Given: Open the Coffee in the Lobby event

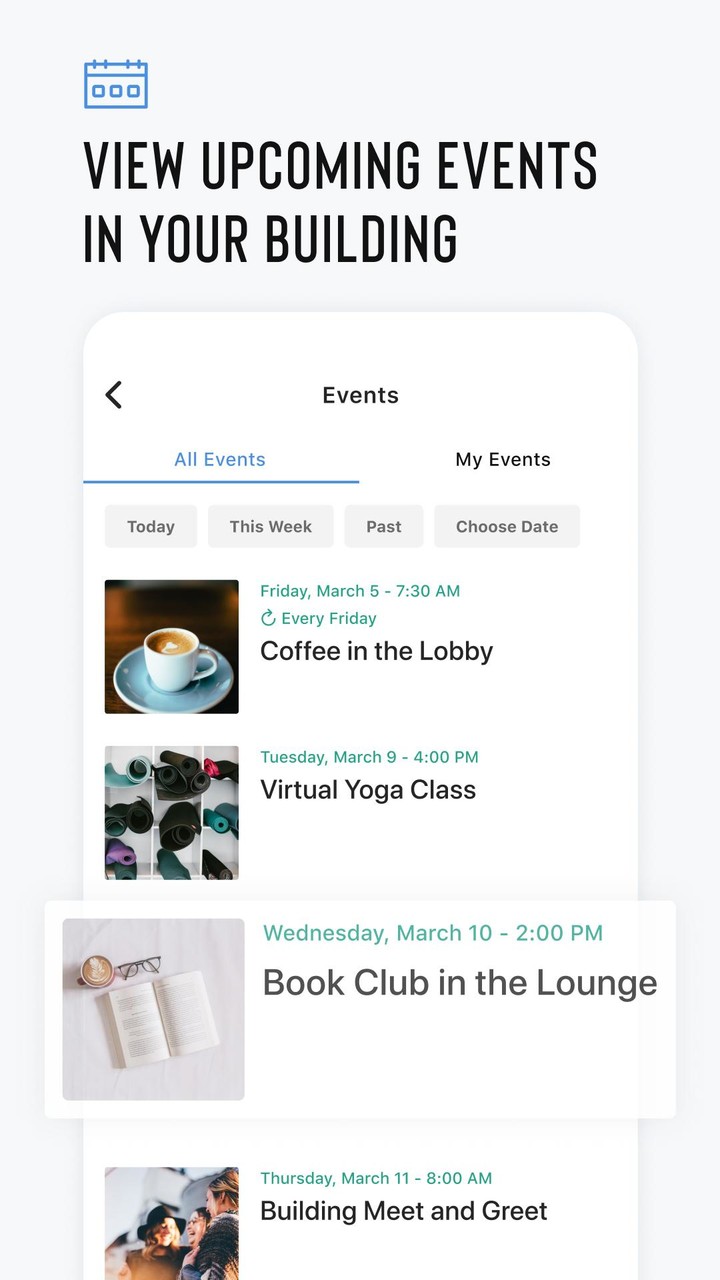Looking at the screenshot, I should pyautogui.click(x=376, y=650).
